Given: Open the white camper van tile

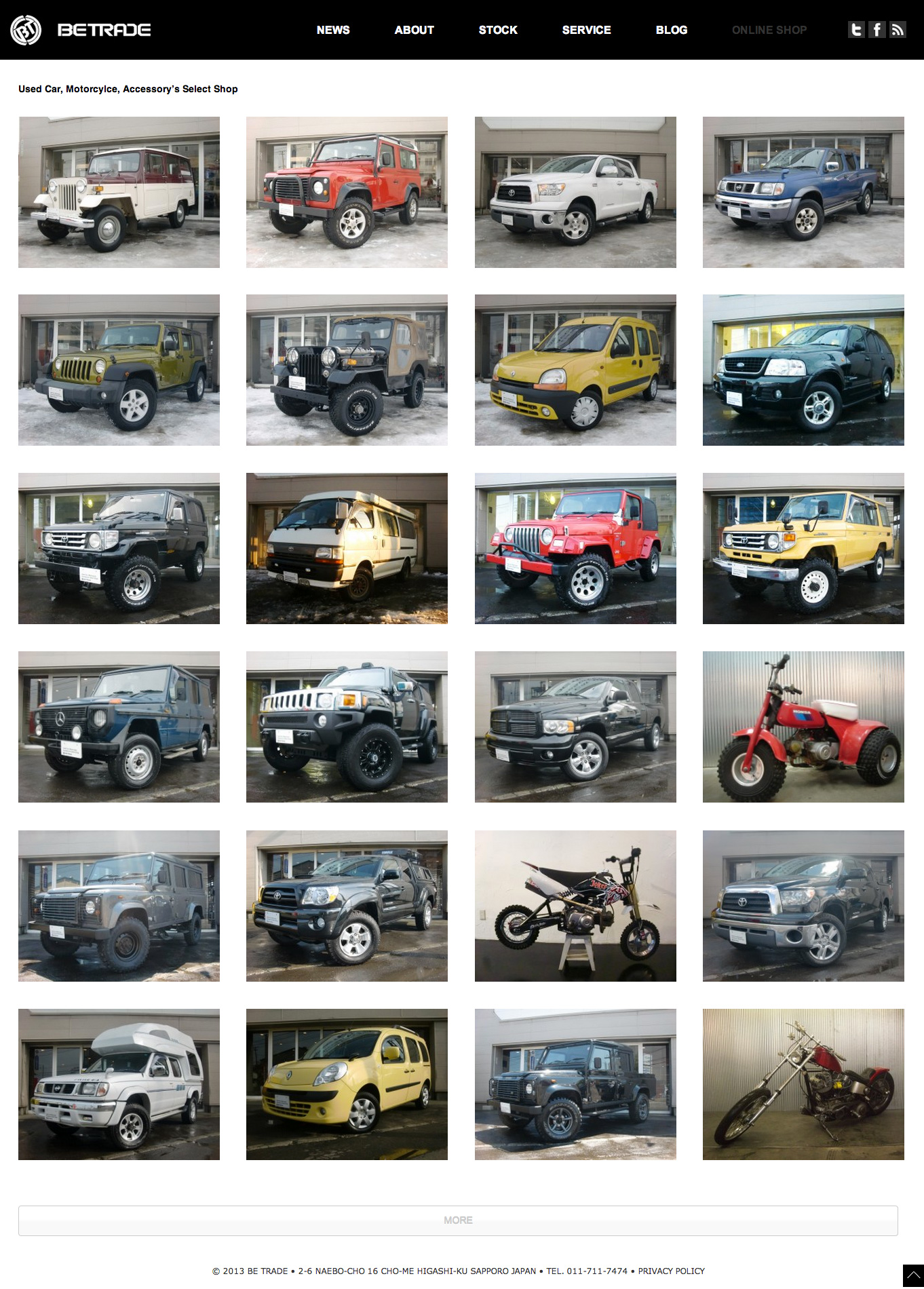Looking at the screenshot, I should 347,548.
